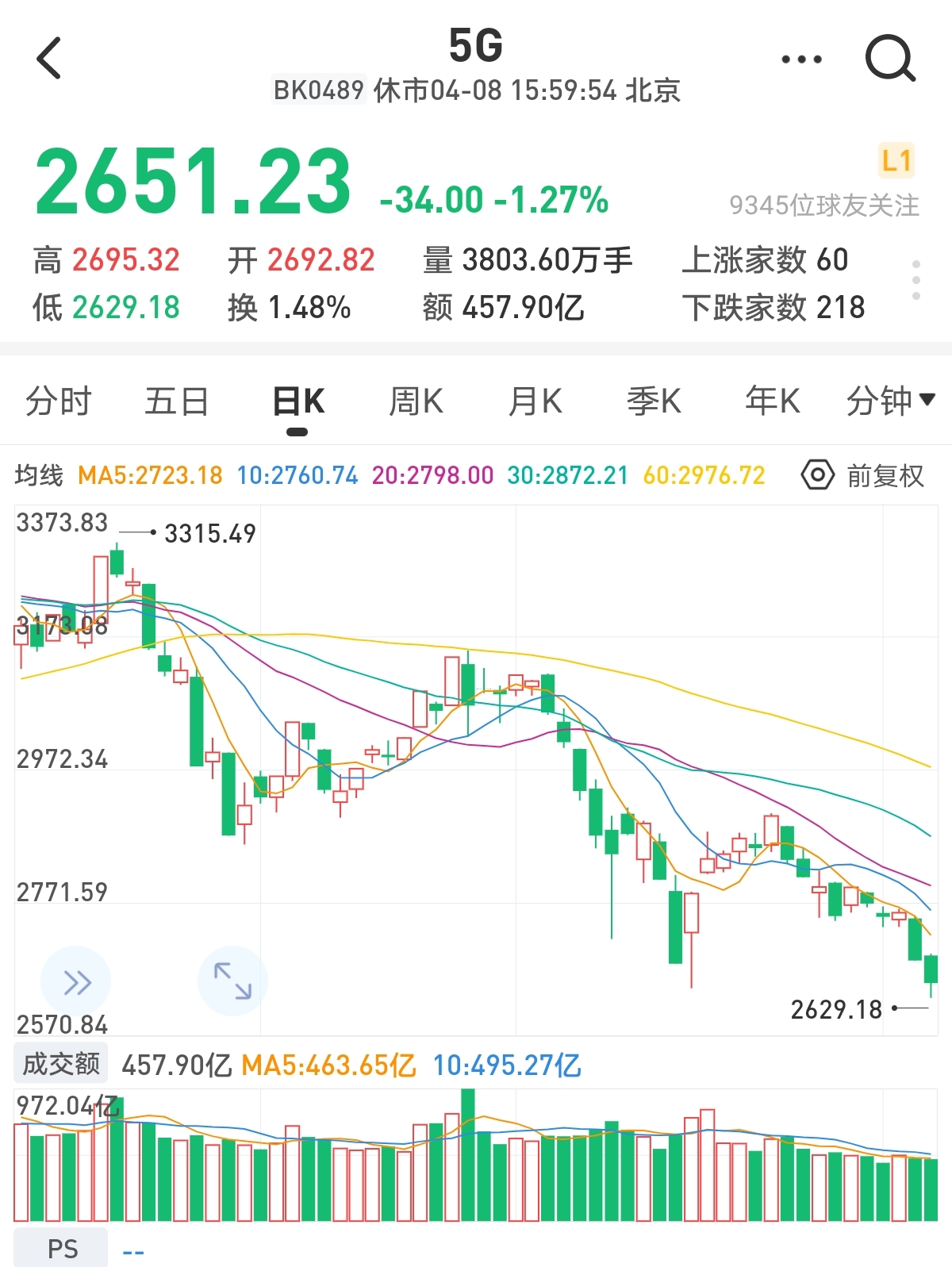Expand the 分钟 interval dropdown
The height and width of the screenshot is (1267, 952).
(890, 401)
